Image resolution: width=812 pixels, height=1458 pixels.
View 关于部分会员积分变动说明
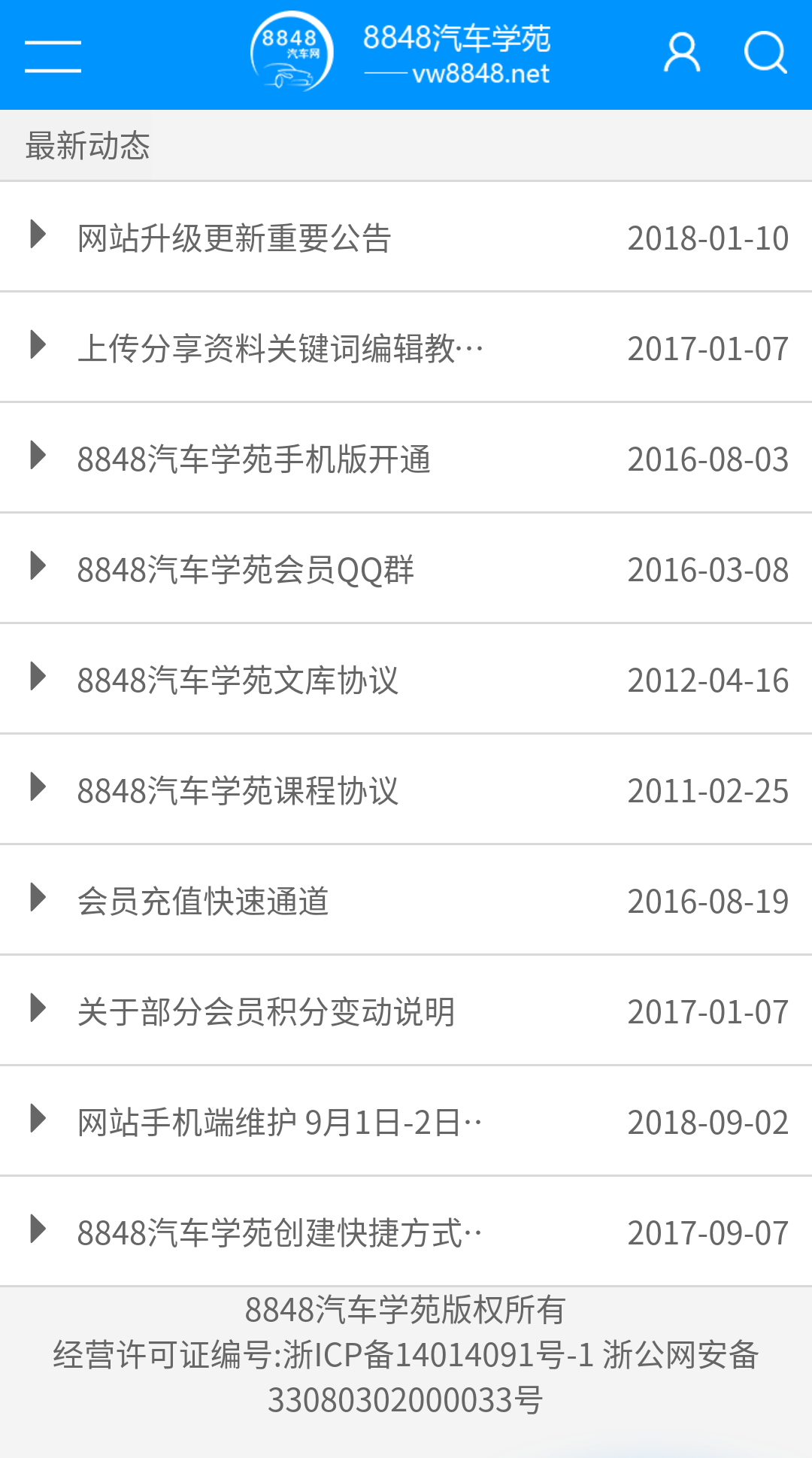click(266, 1012)
